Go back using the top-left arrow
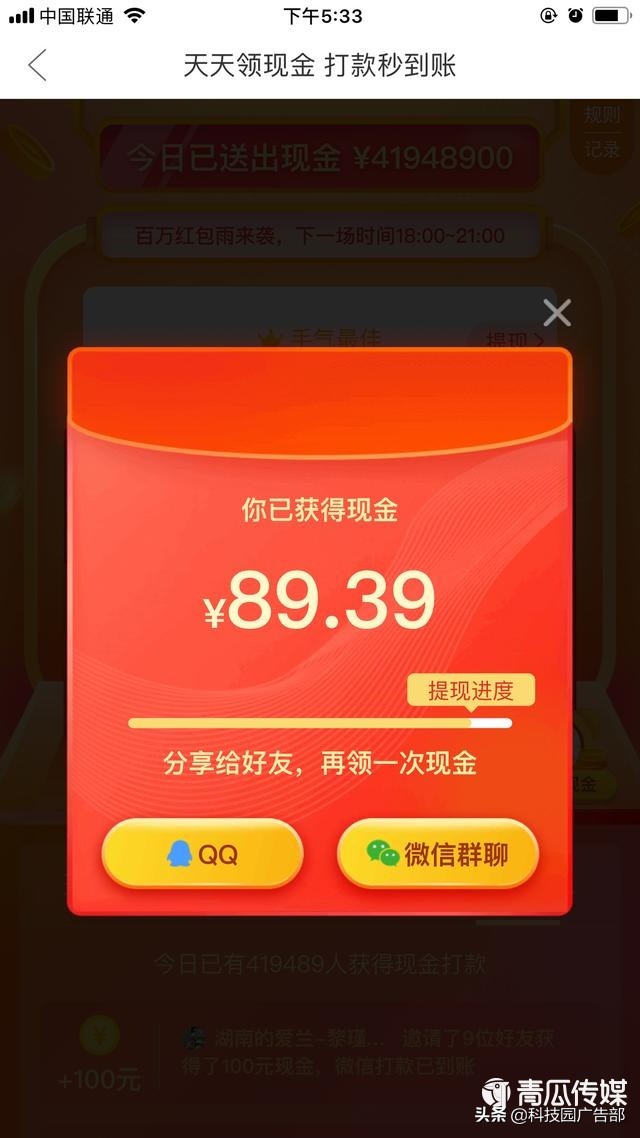 [x=38, y=66]
